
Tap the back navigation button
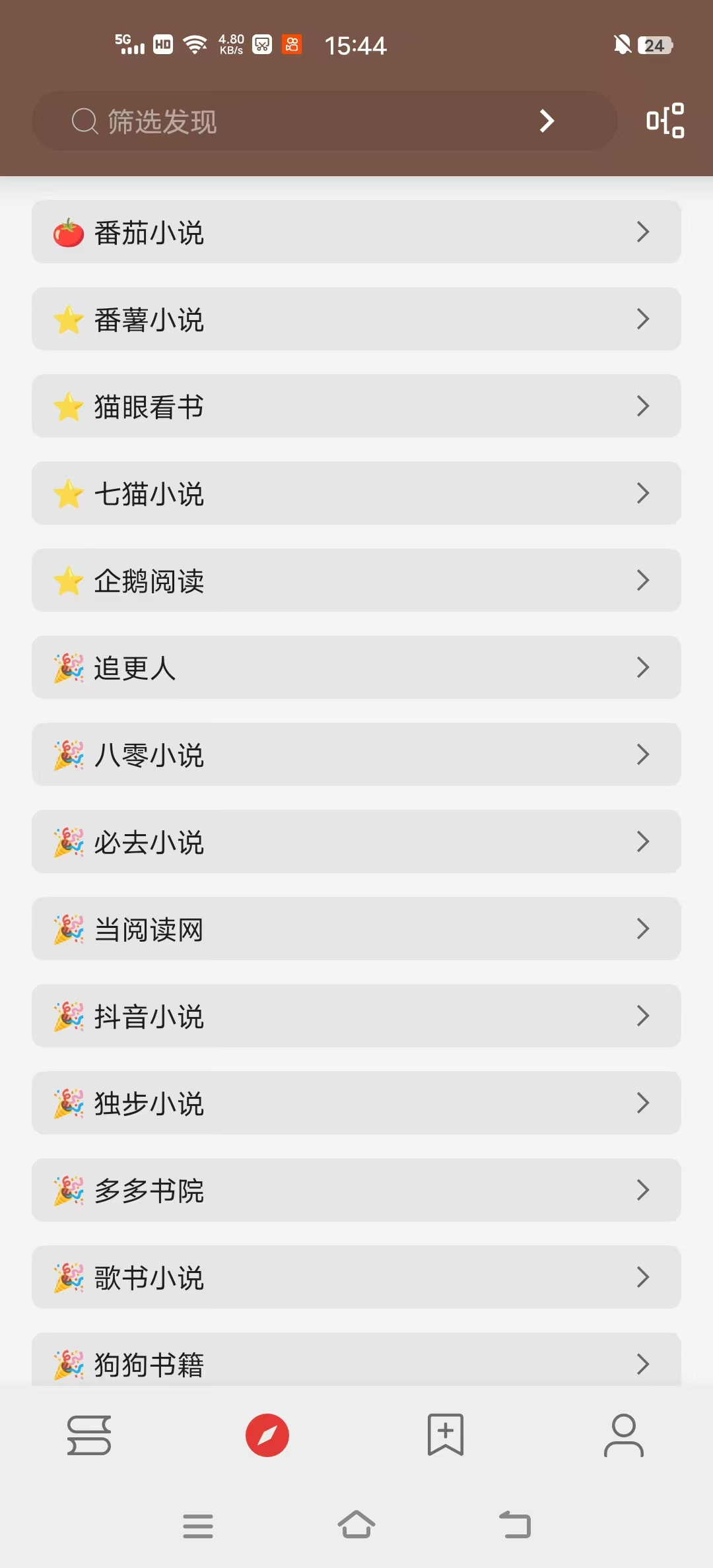(x=515, y=1526)
